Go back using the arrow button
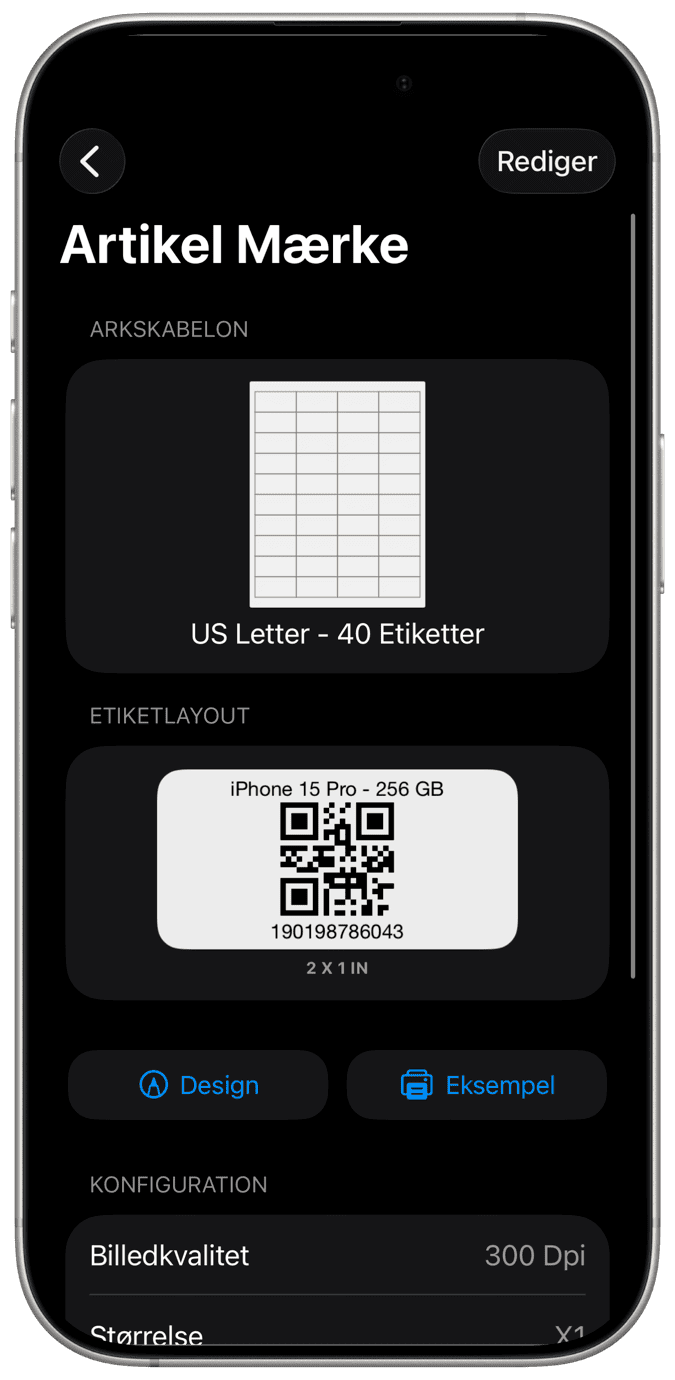This screenshot has width=675, height=1380. pos(92,161)
